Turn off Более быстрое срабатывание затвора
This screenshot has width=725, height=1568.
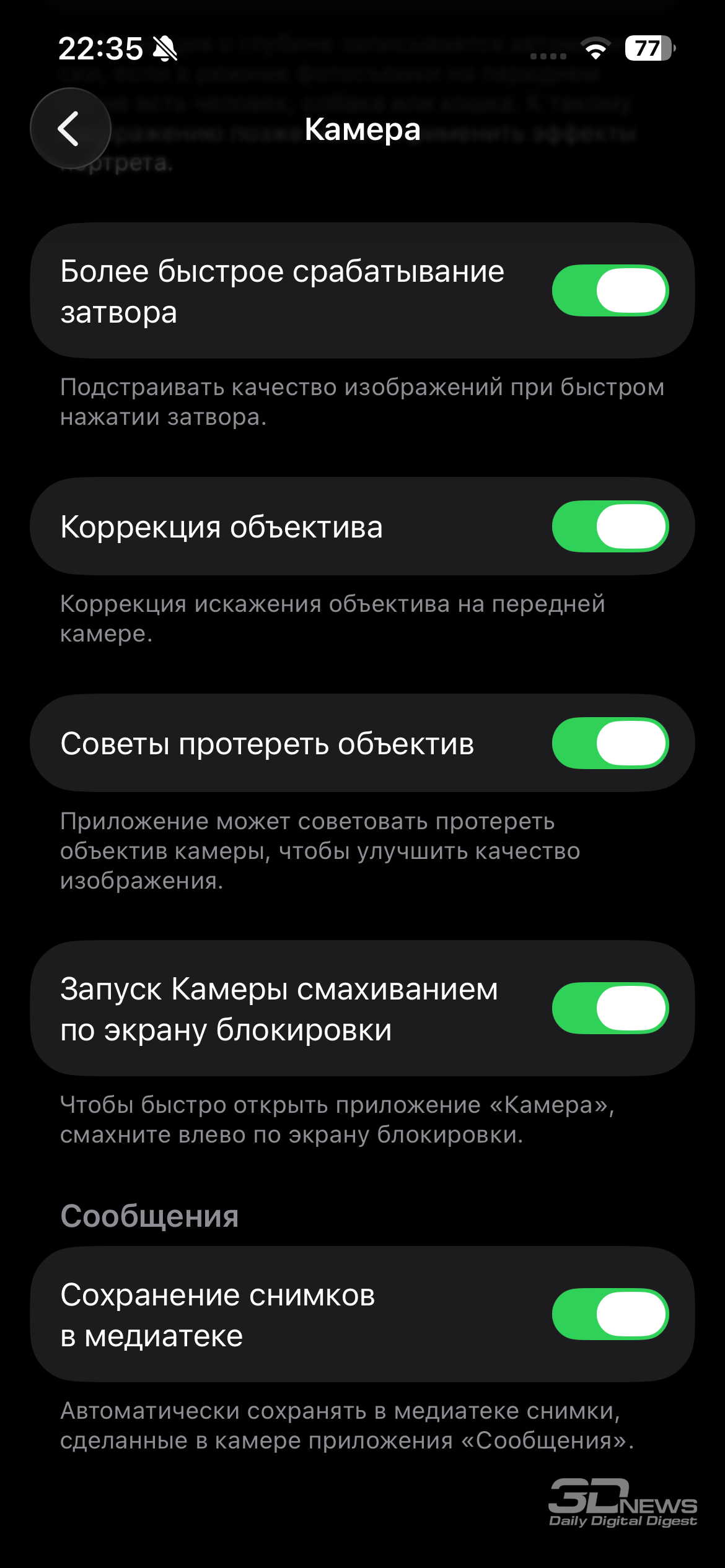tap(610, 290)
